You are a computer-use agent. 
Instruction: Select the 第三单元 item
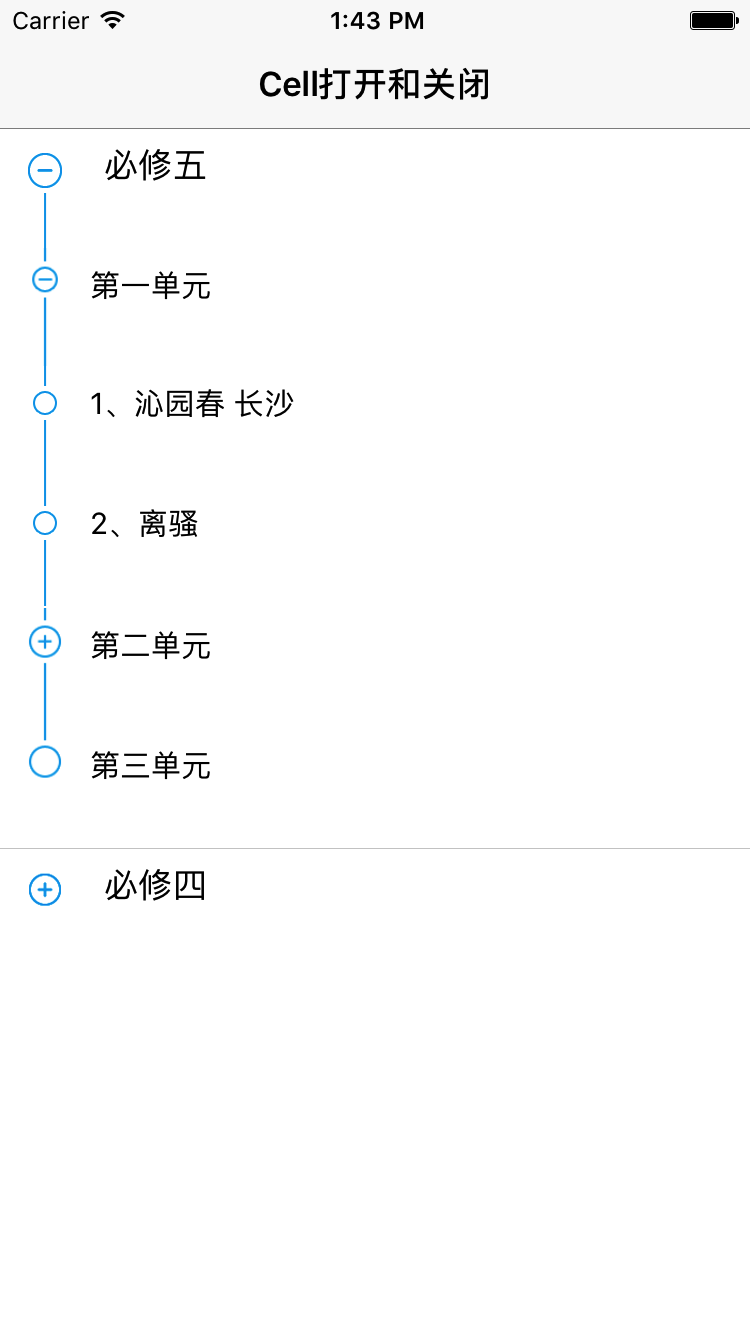[x=150, y=766]
